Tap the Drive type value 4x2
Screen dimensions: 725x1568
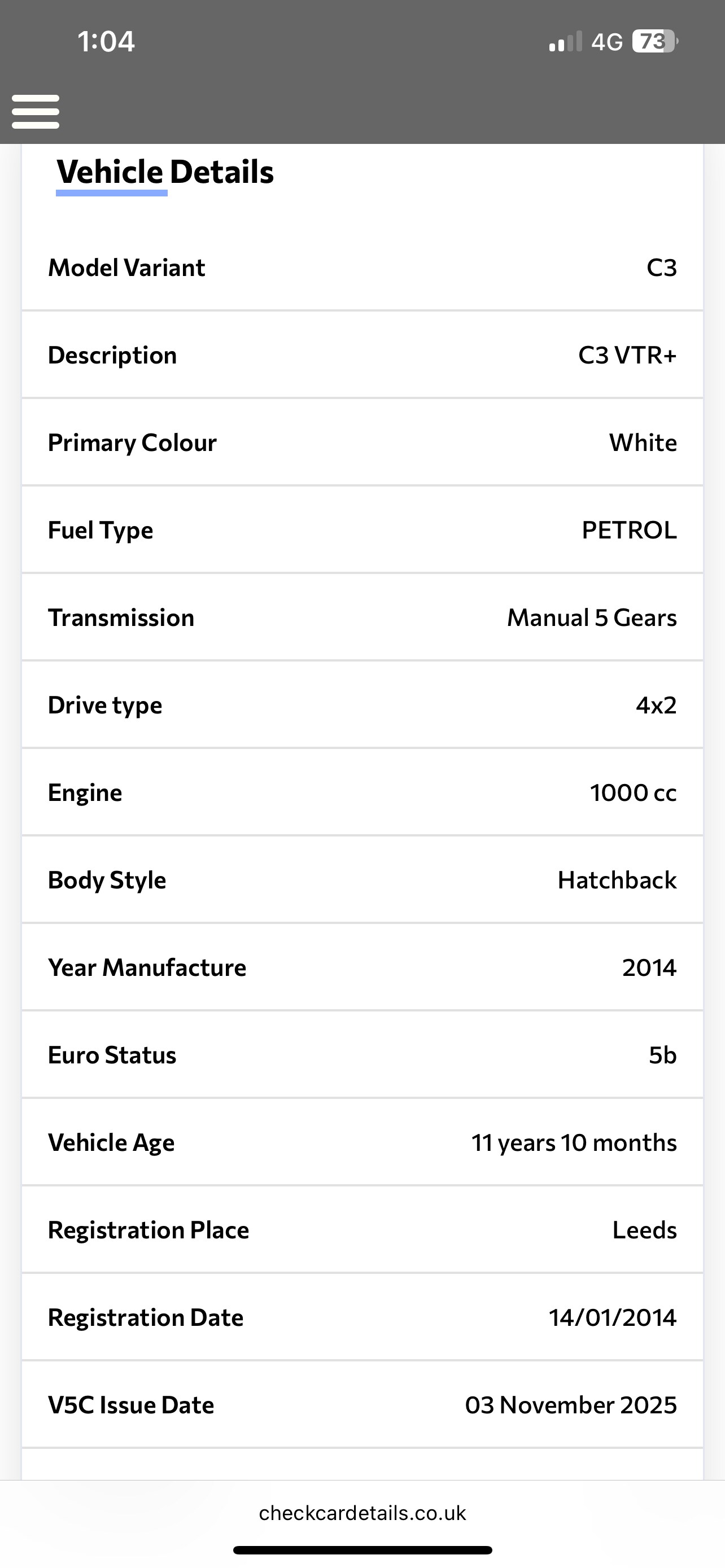[x=656, y=705]
